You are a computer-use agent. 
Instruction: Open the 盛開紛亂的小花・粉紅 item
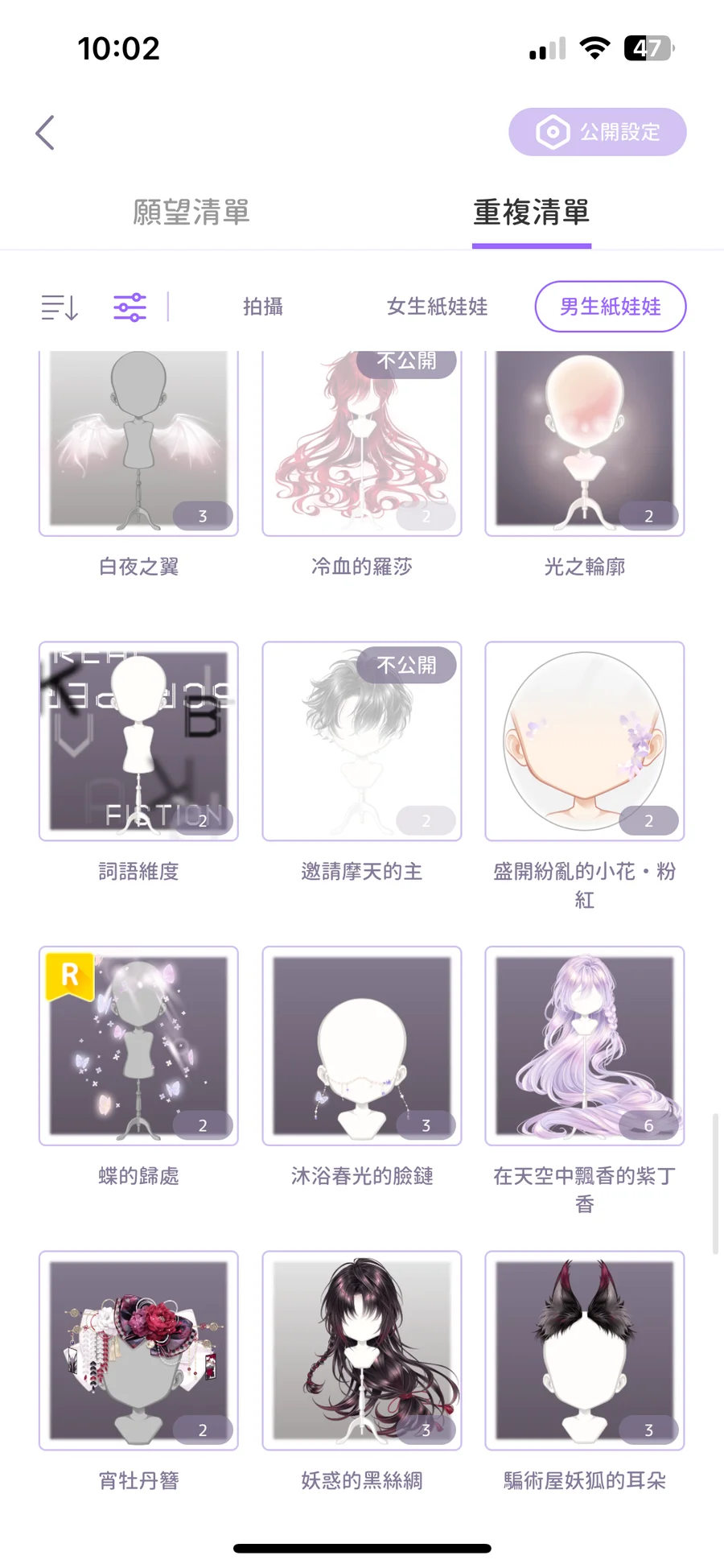point(585,741)
